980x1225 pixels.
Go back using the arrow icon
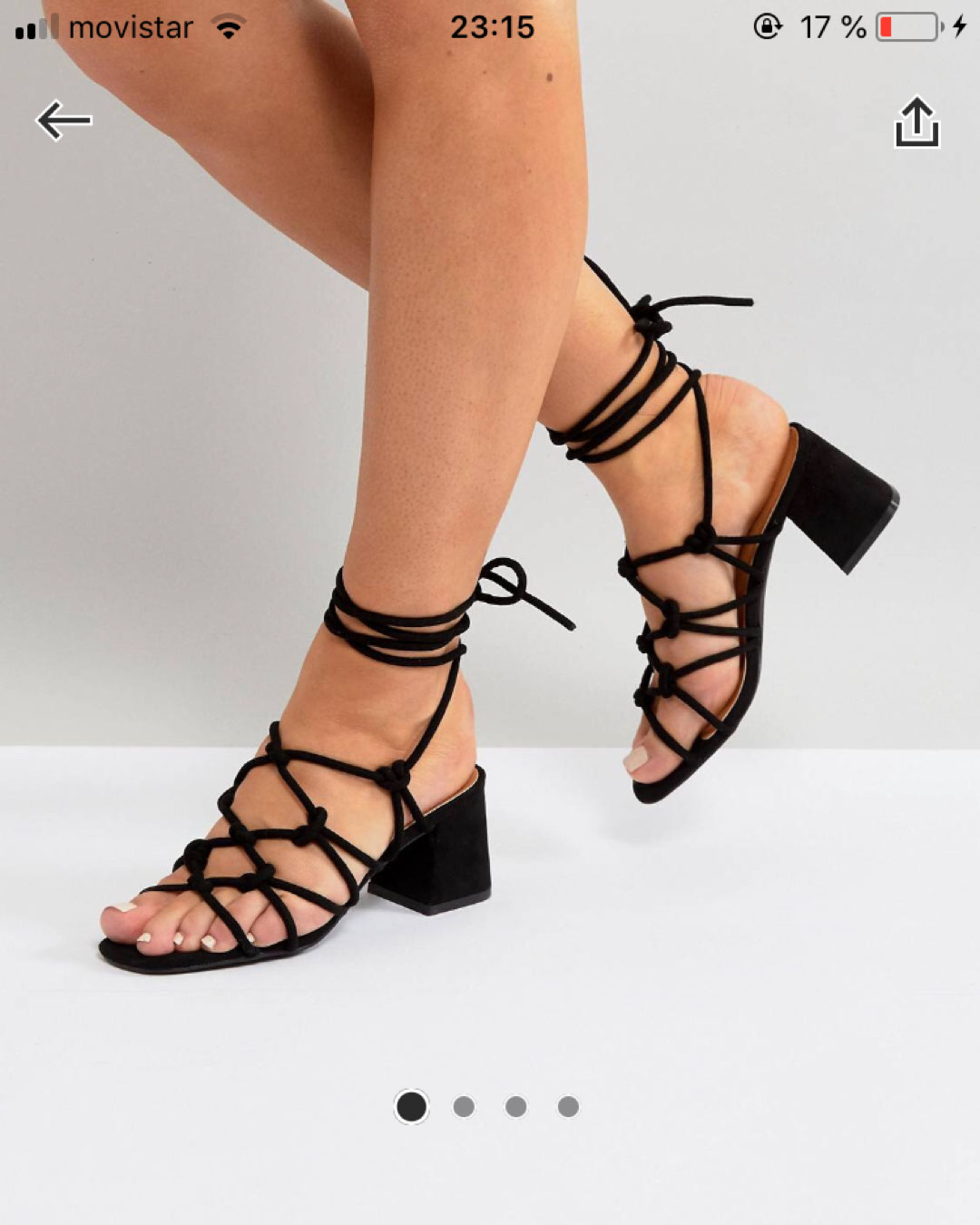click(x=64, y=121)
